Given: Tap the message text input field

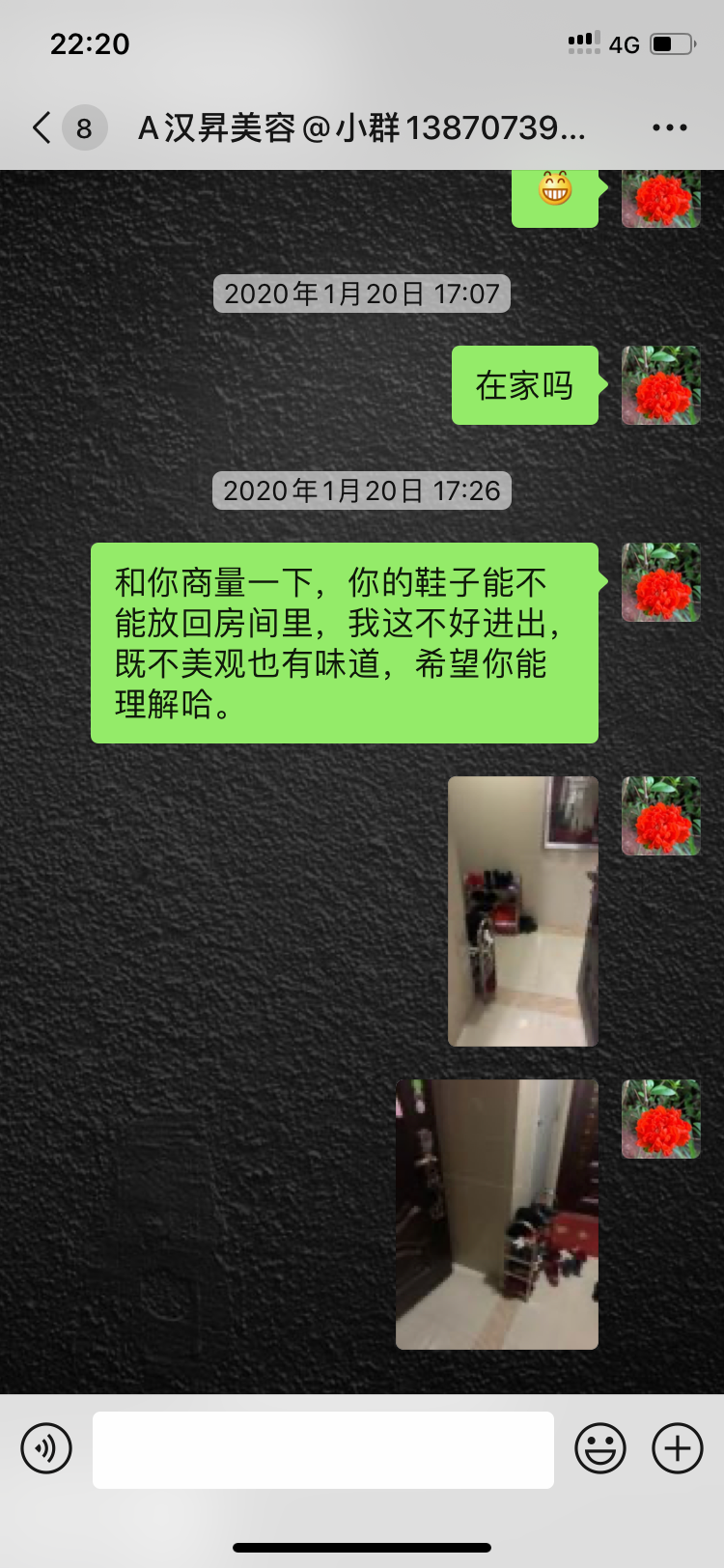Looking at the screenshot, I should point(322,1449).
